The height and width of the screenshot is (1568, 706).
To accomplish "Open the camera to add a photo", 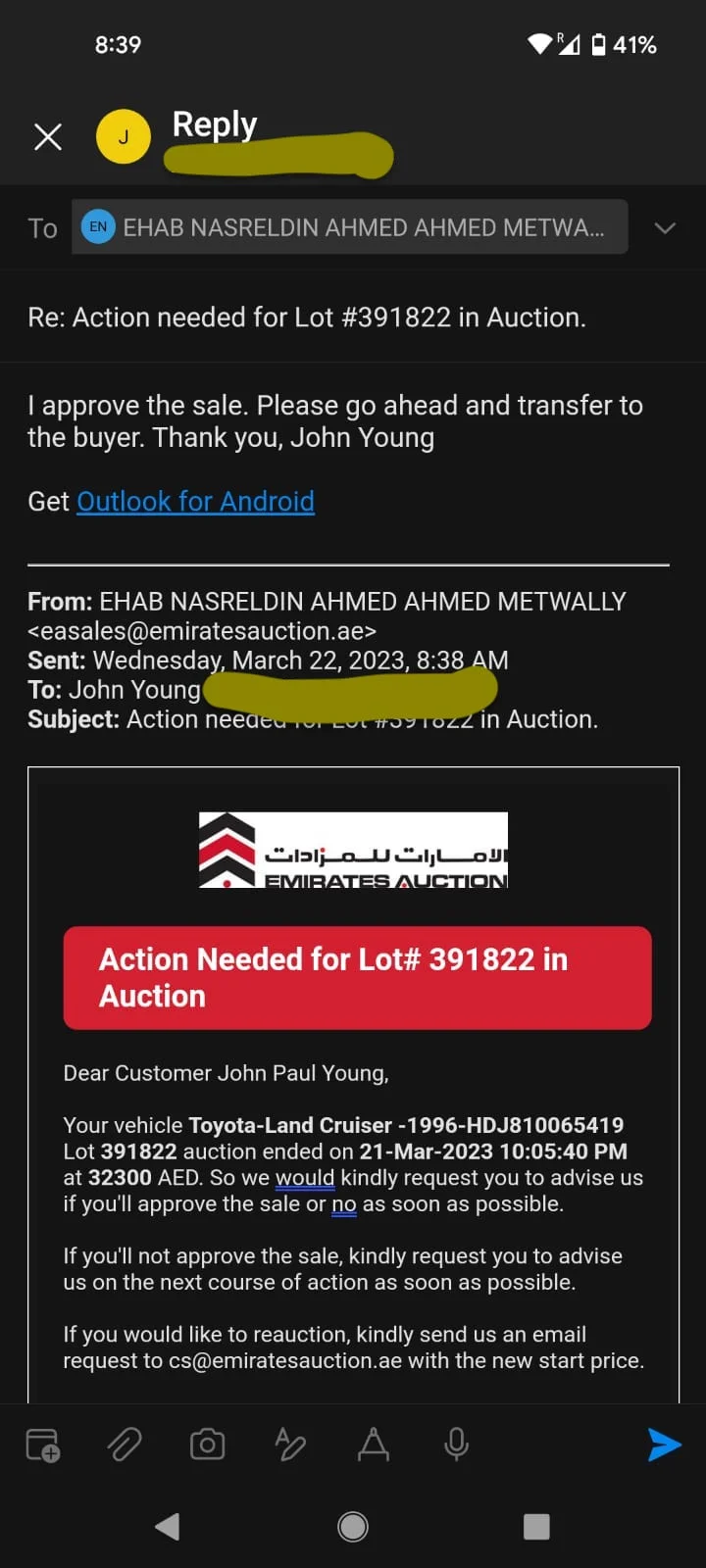I will [x=207, y=1445].
